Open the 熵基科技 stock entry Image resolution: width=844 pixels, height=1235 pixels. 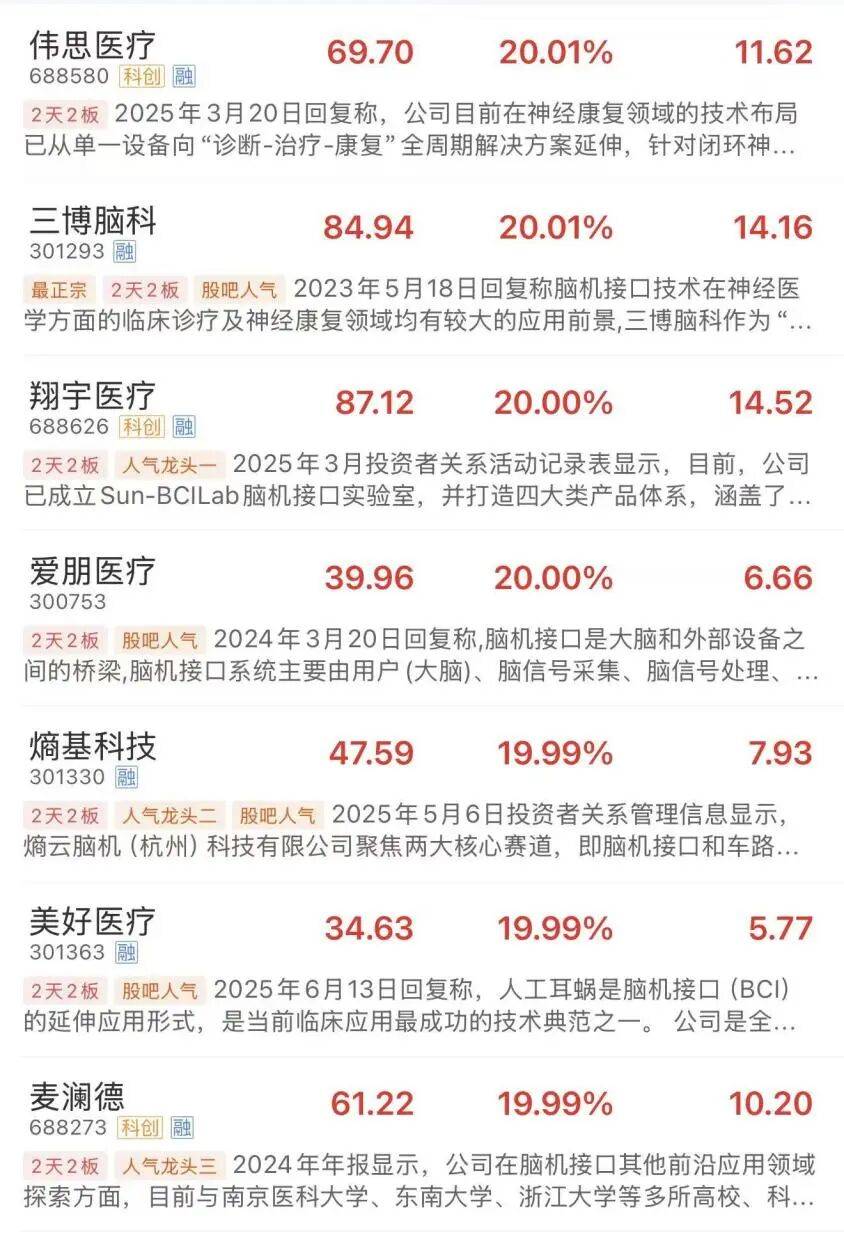pos(93,747)
